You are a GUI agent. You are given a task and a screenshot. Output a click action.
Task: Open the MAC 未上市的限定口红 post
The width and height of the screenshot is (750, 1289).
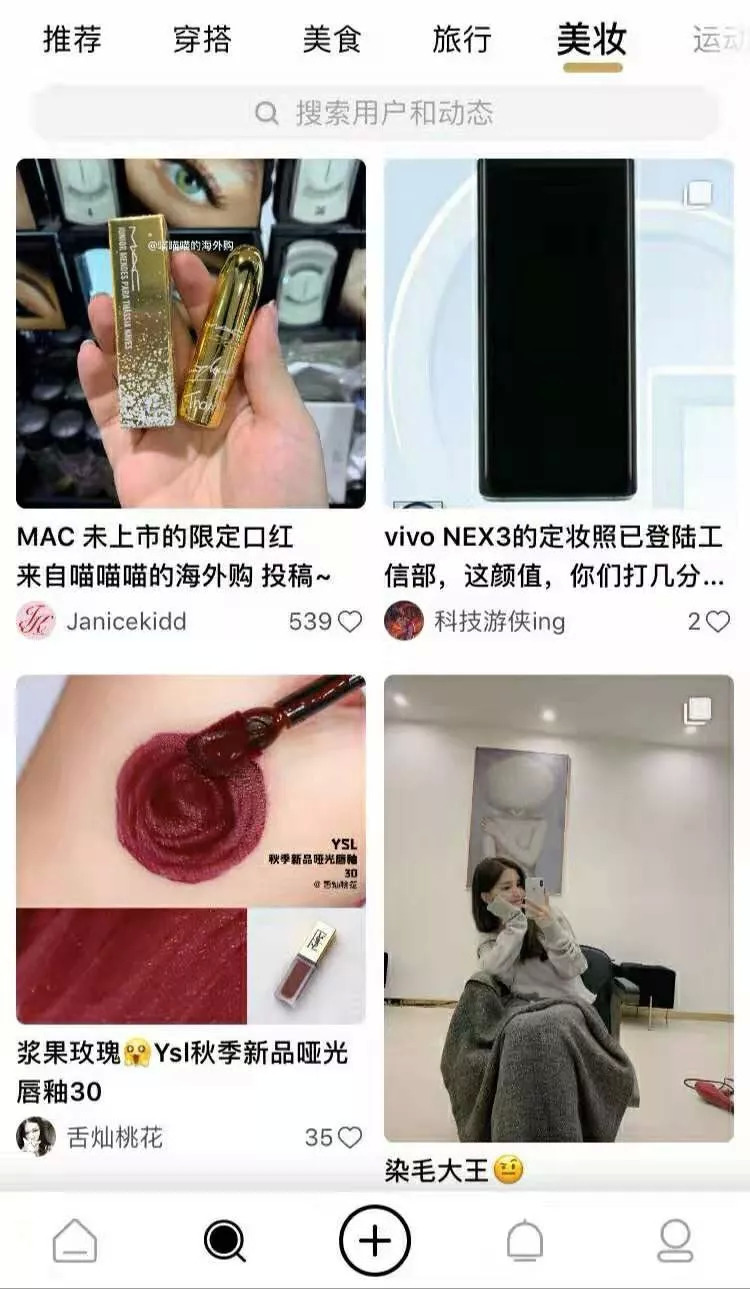point(190,334)
